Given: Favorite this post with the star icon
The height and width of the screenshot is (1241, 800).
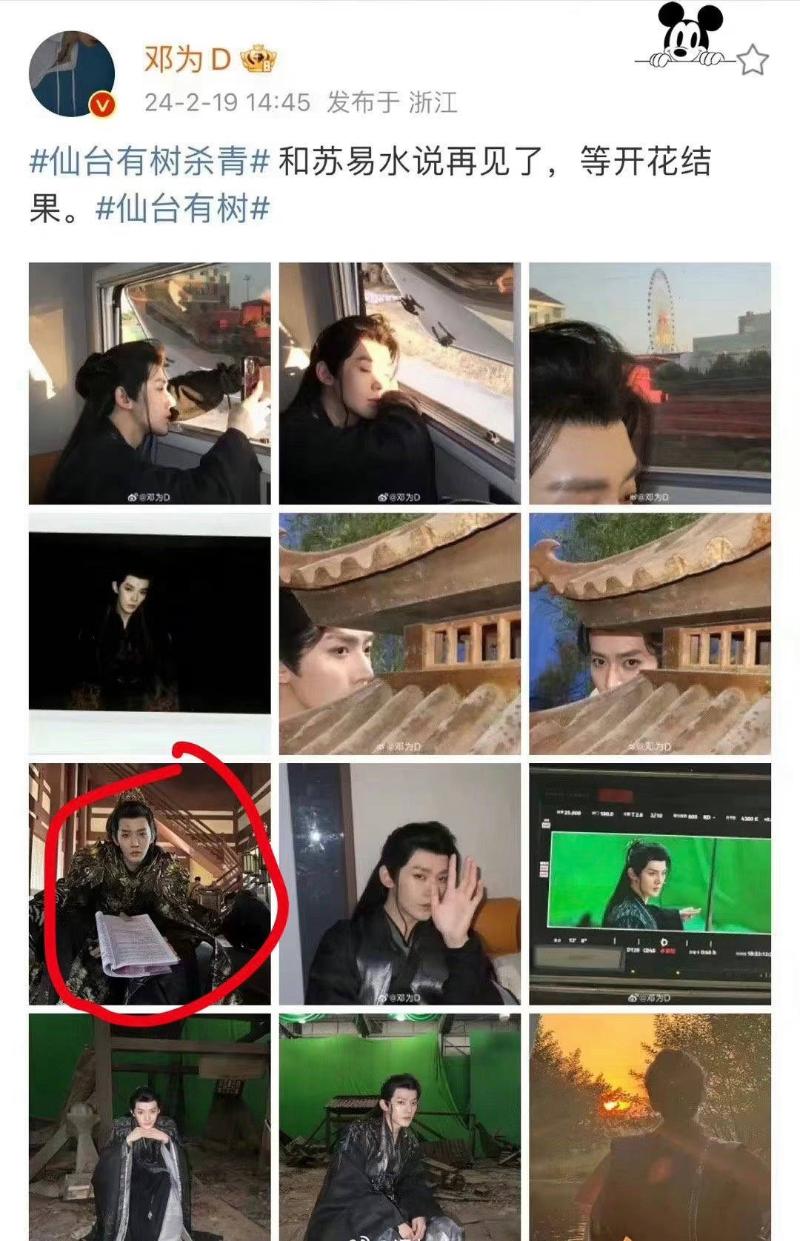Looking at the screenshot, I should [752, 61].
